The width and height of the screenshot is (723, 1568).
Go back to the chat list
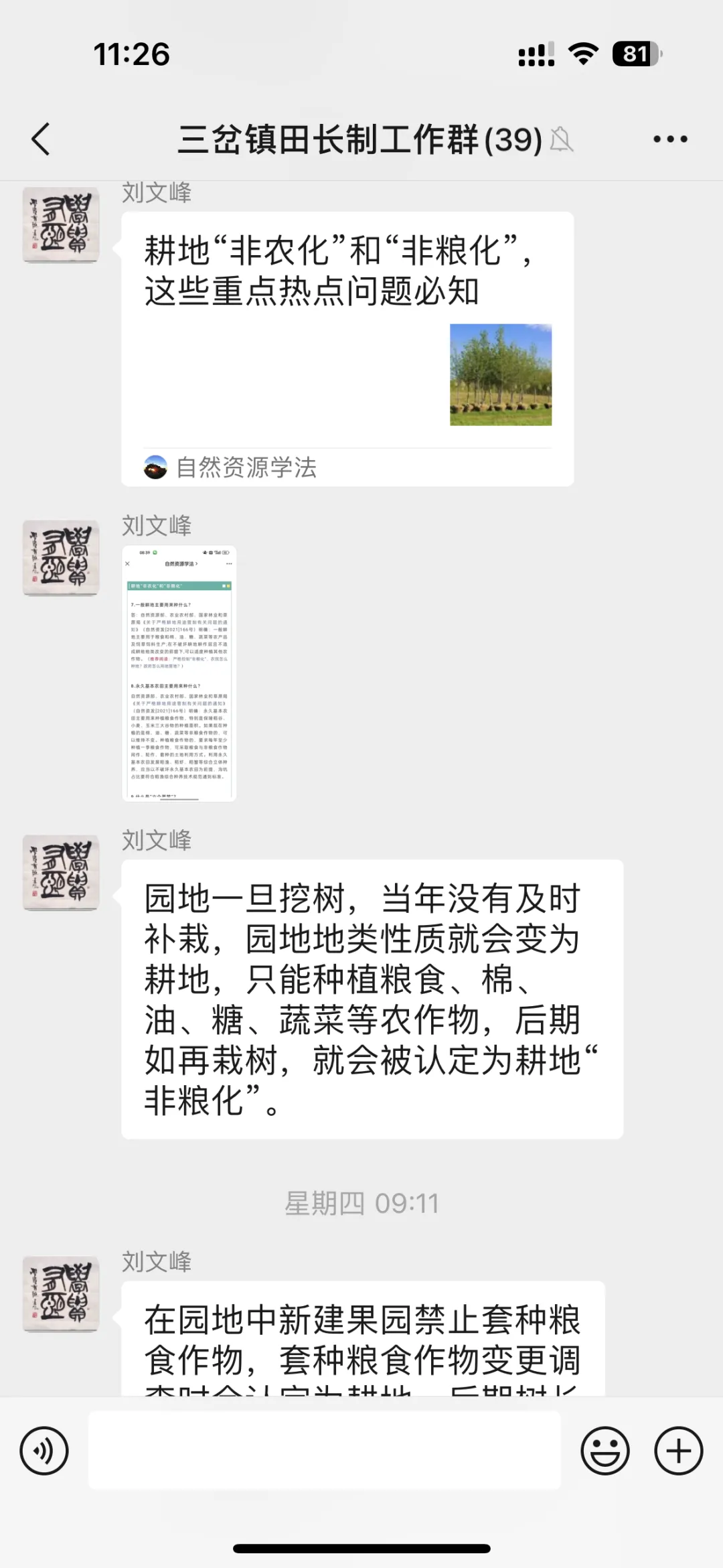(x=42, y=139)
